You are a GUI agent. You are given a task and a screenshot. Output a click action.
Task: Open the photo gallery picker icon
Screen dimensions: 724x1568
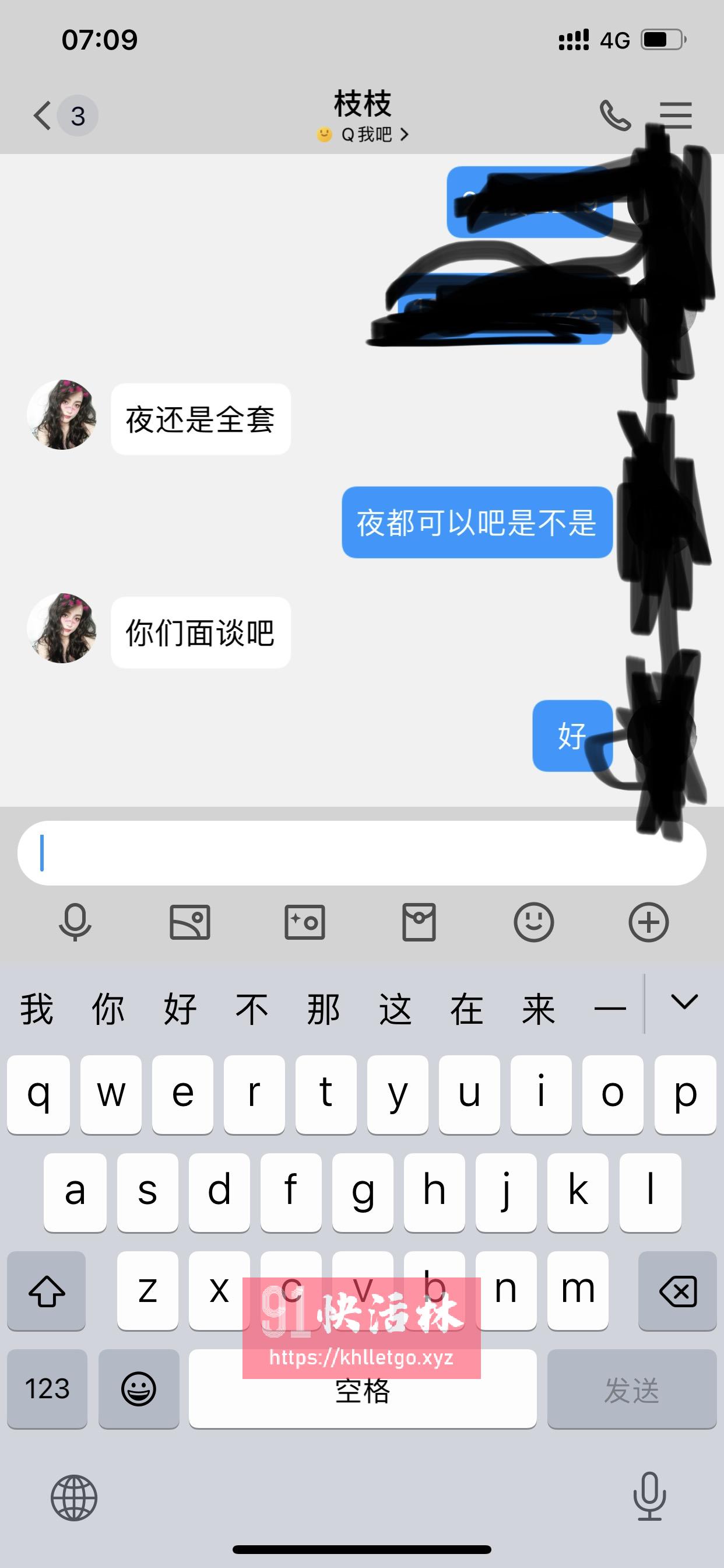190,923
